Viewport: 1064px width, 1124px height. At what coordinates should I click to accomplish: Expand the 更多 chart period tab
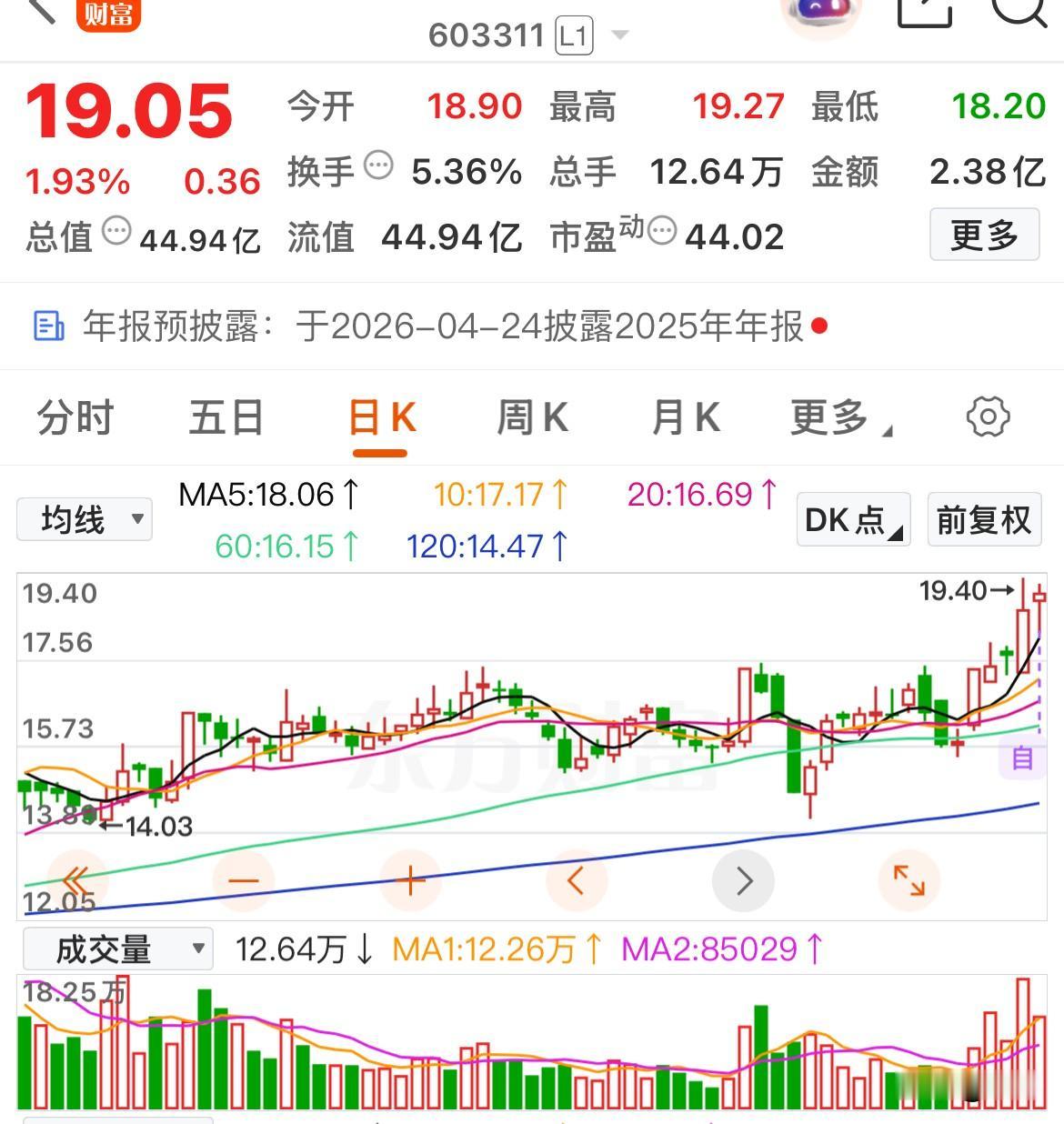coord(839,418)
